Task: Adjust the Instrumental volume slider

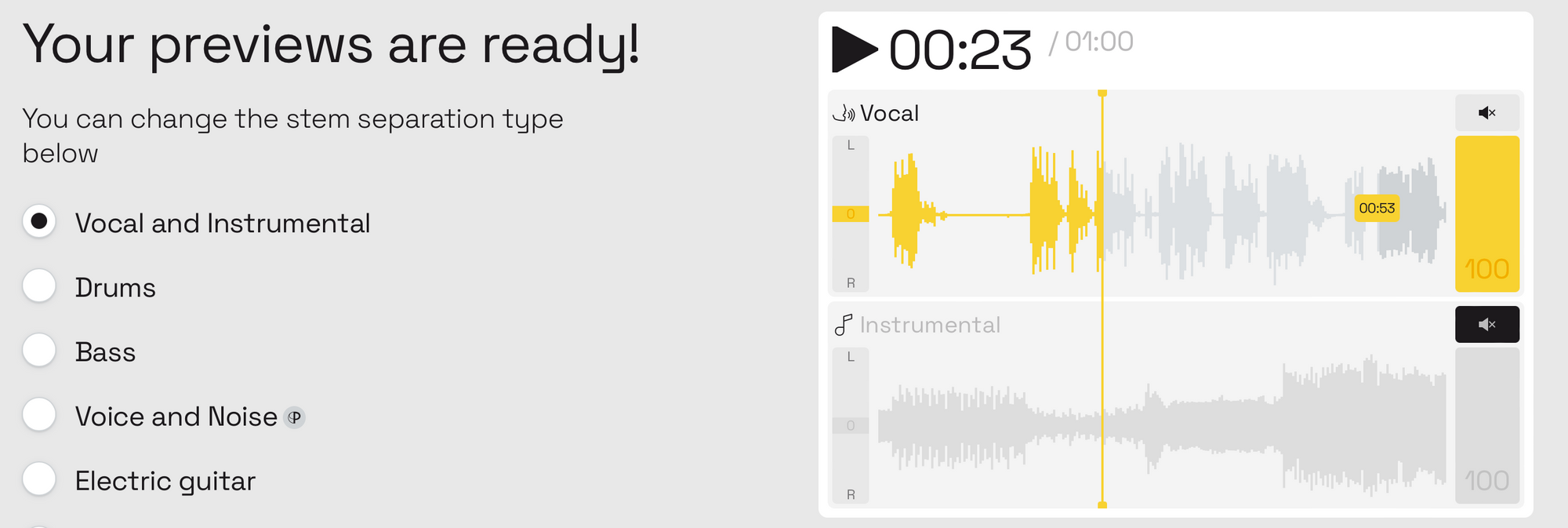Action: (x=1486, y=425)
